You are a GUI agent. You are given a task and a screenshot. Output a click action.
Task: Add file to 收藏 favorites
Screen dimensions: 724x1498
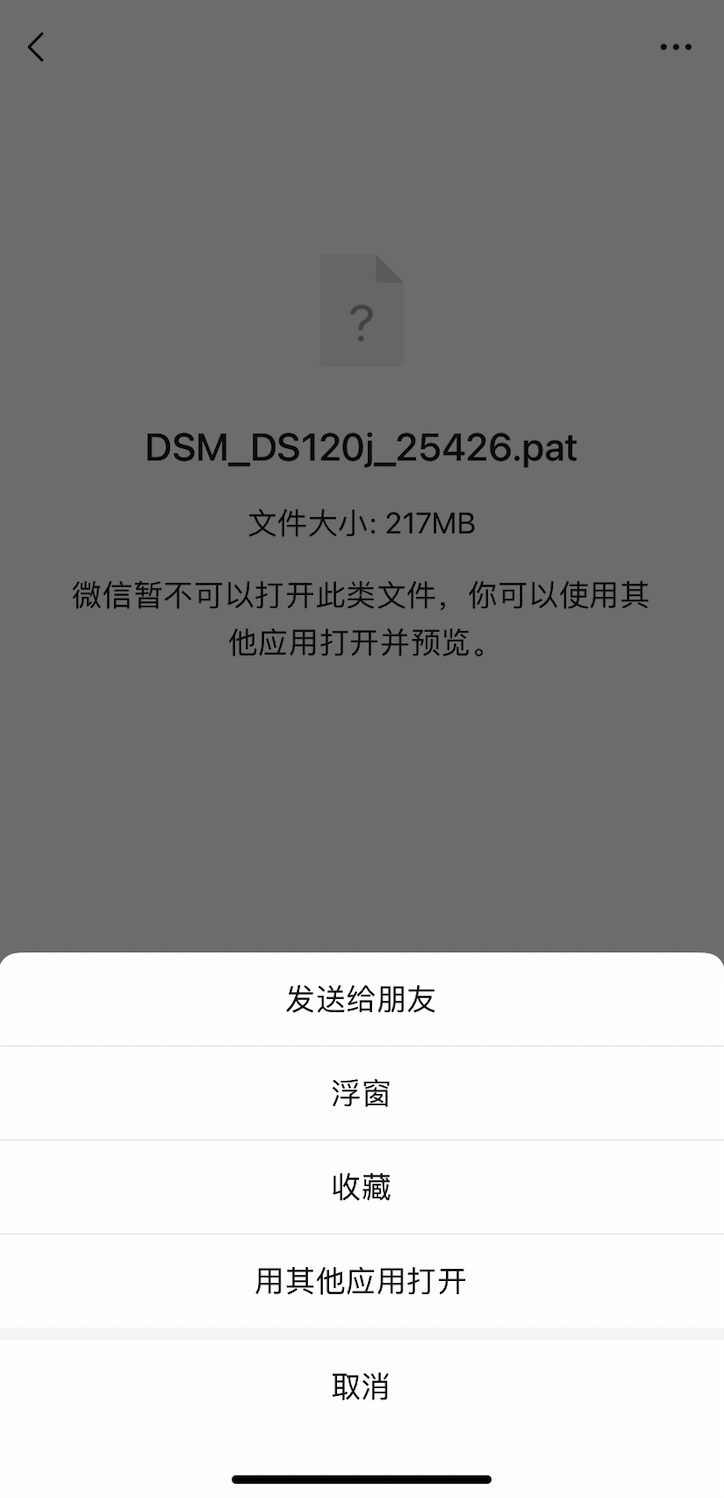pyautogui.click(x=361, y=1187)
